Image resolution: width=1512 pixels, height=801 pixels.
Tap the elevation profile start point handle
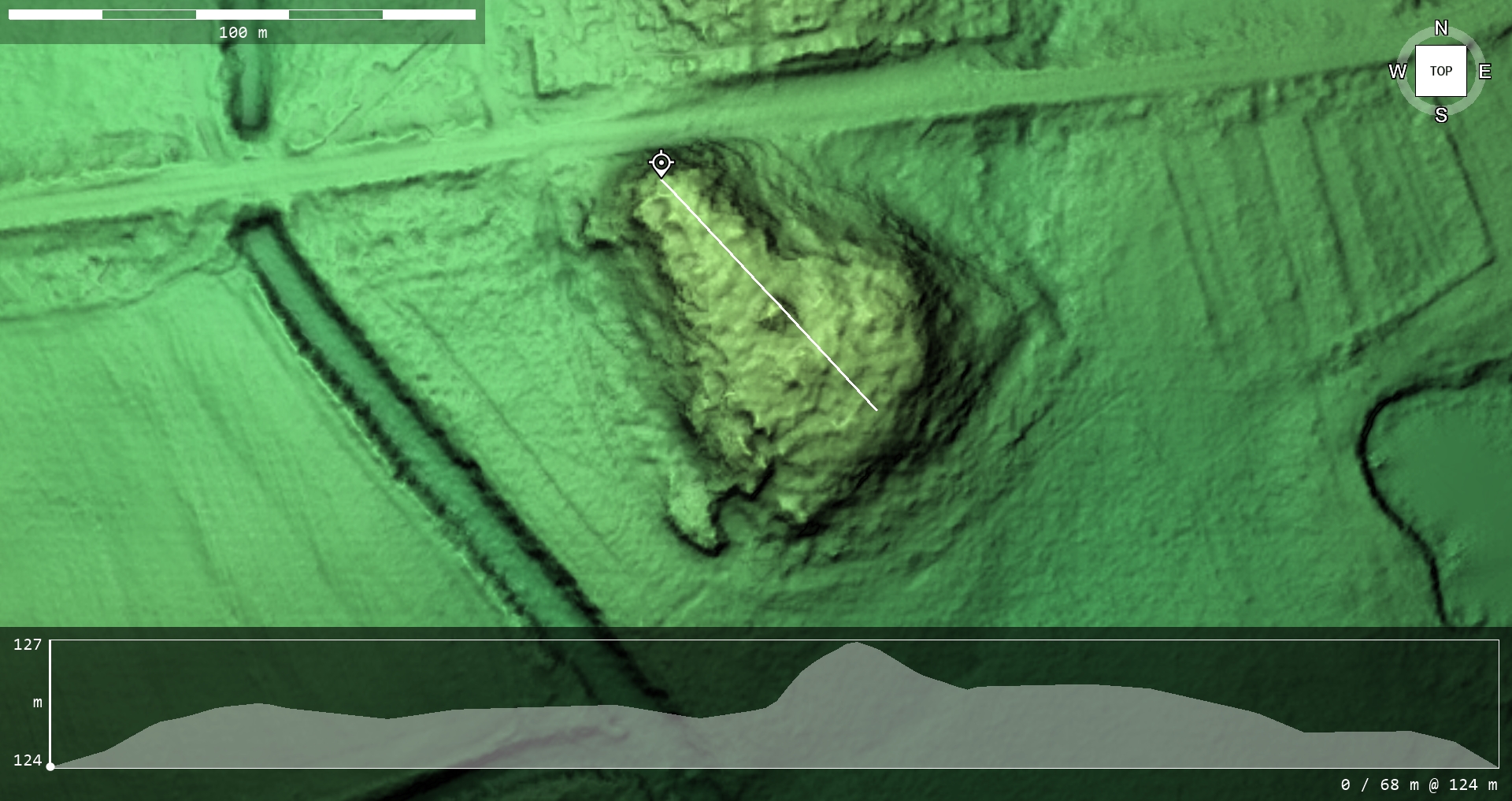pos(50,766)
